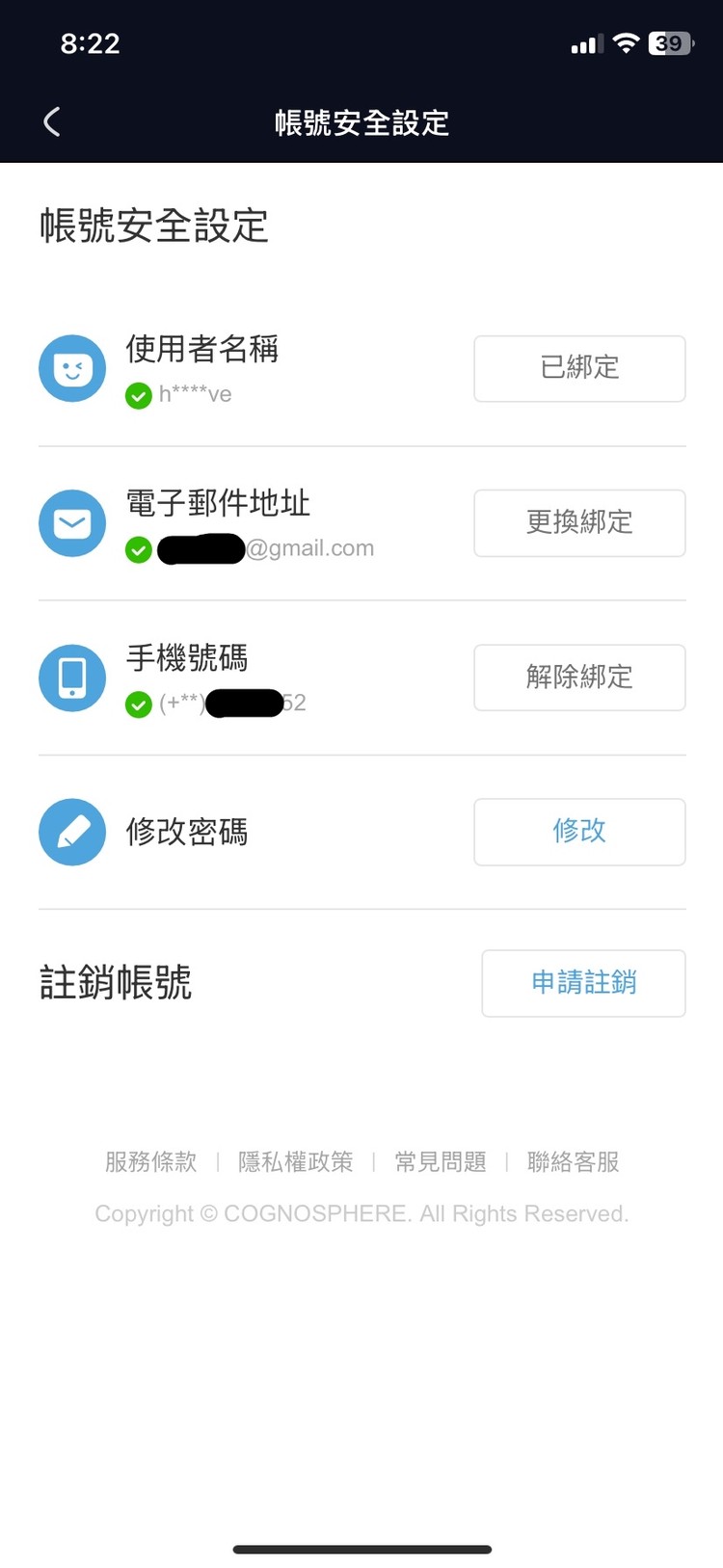Open the 隱私權政策 privacy policy link
Screen dimensions: 723x1568
coord(295,1162)
